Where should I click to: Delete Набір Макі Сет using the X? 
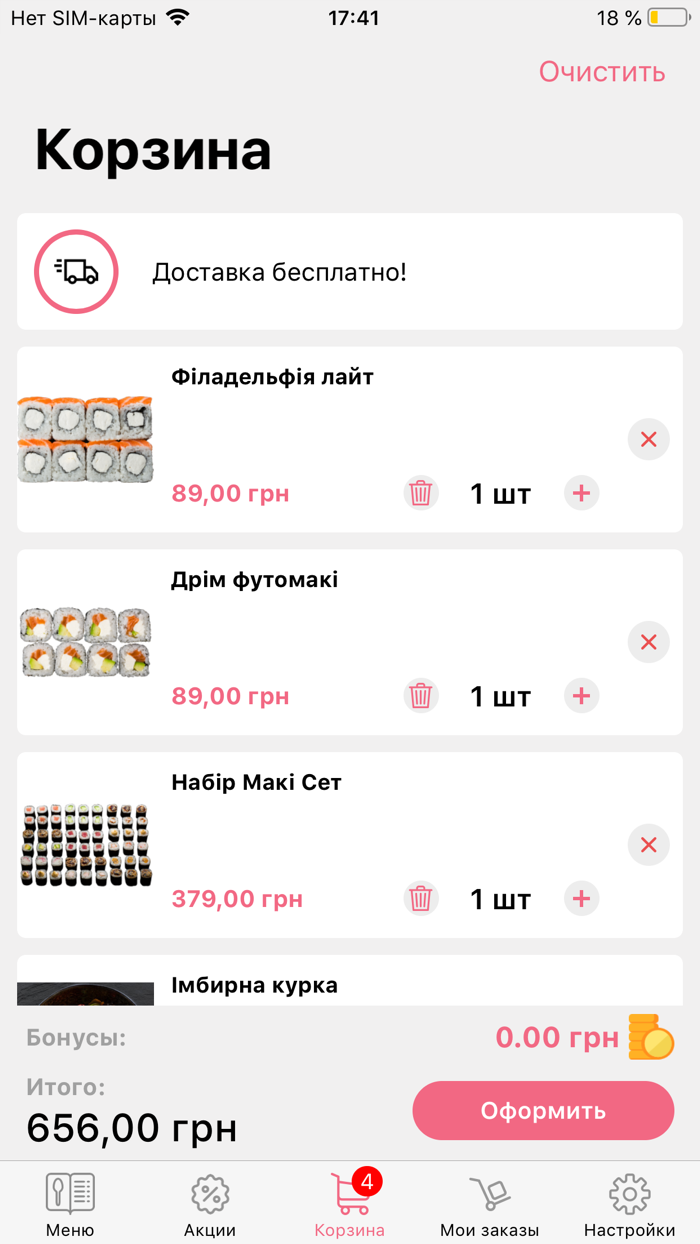(x=648, y=845)
